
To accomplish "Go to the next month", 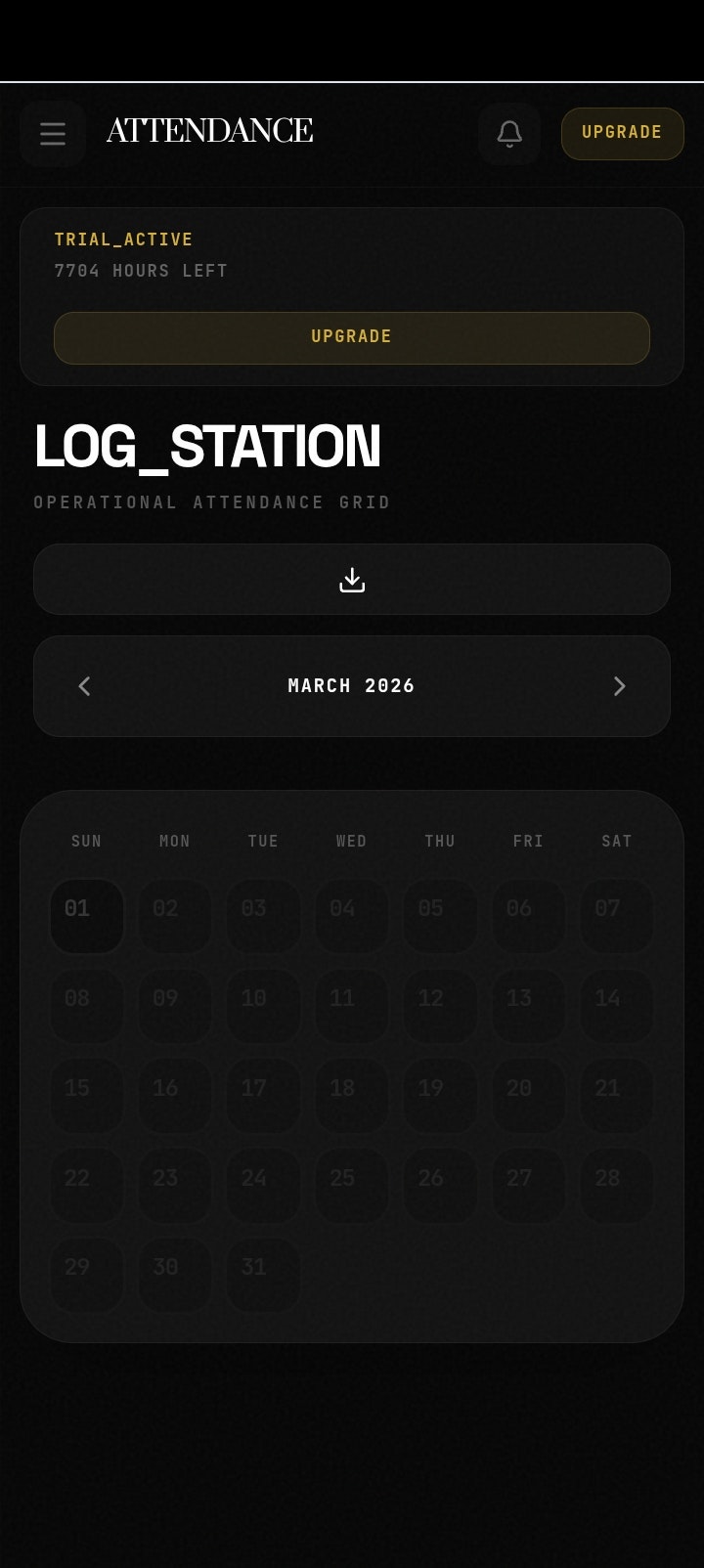I will [x=619, y=686].
